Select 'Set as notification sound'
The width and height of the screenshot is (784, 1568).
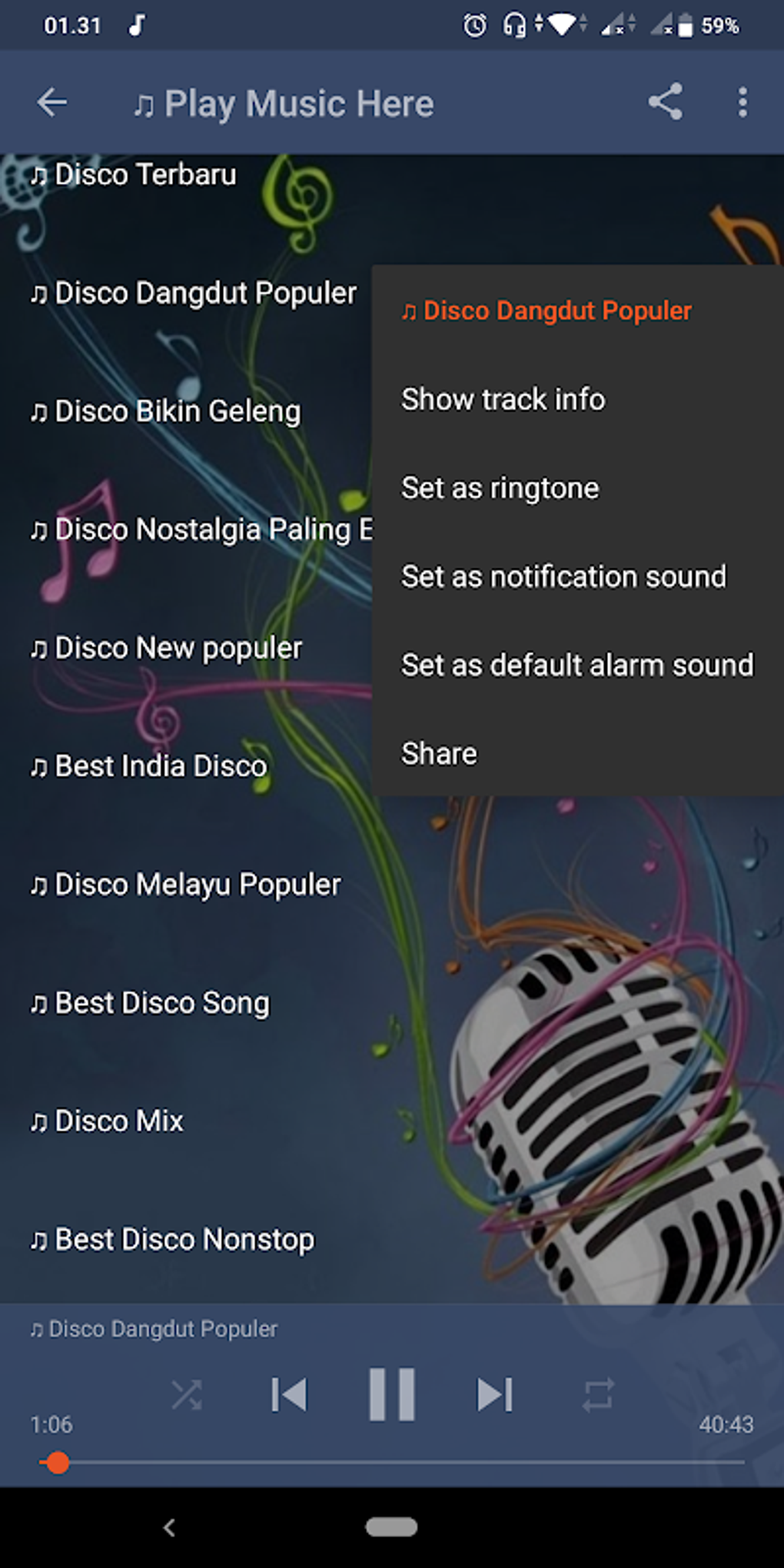[563, 576]
